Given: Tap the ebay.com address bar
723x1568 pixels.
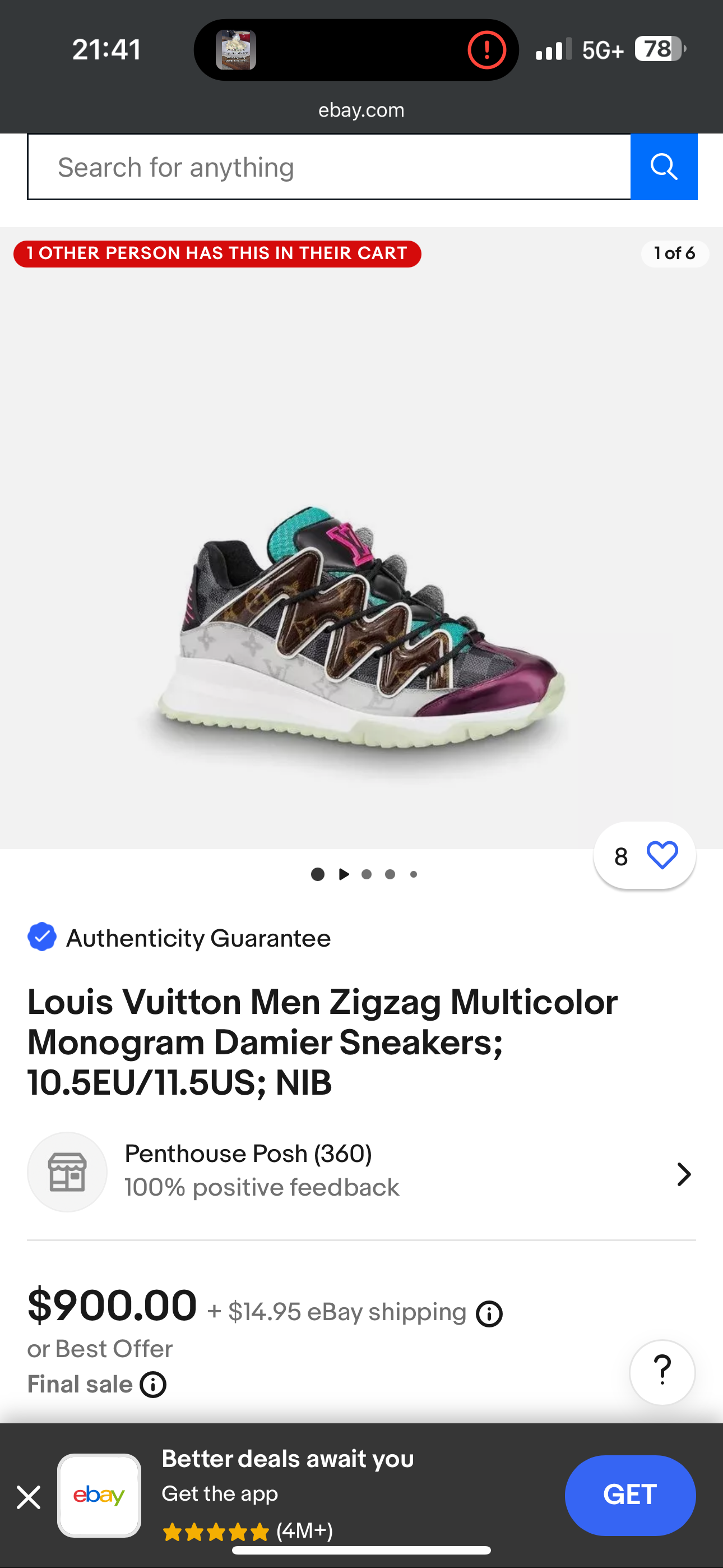Looking at the screenshot, I should click(x=361, y=110).
